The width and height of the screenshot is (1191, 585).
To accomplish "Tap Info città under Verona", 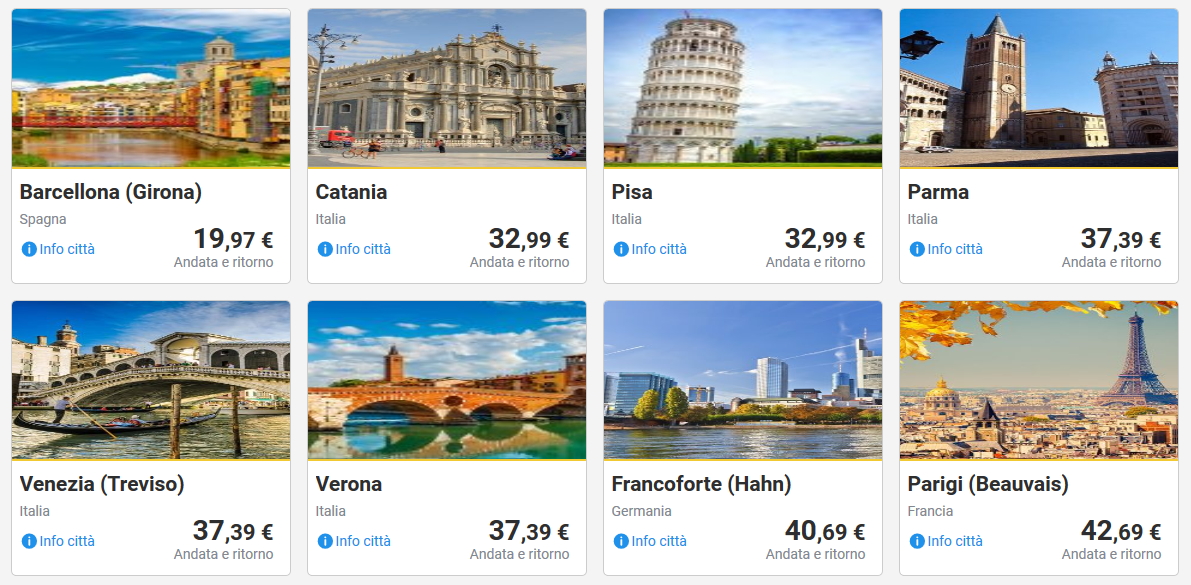I will [x=355, y=541].
